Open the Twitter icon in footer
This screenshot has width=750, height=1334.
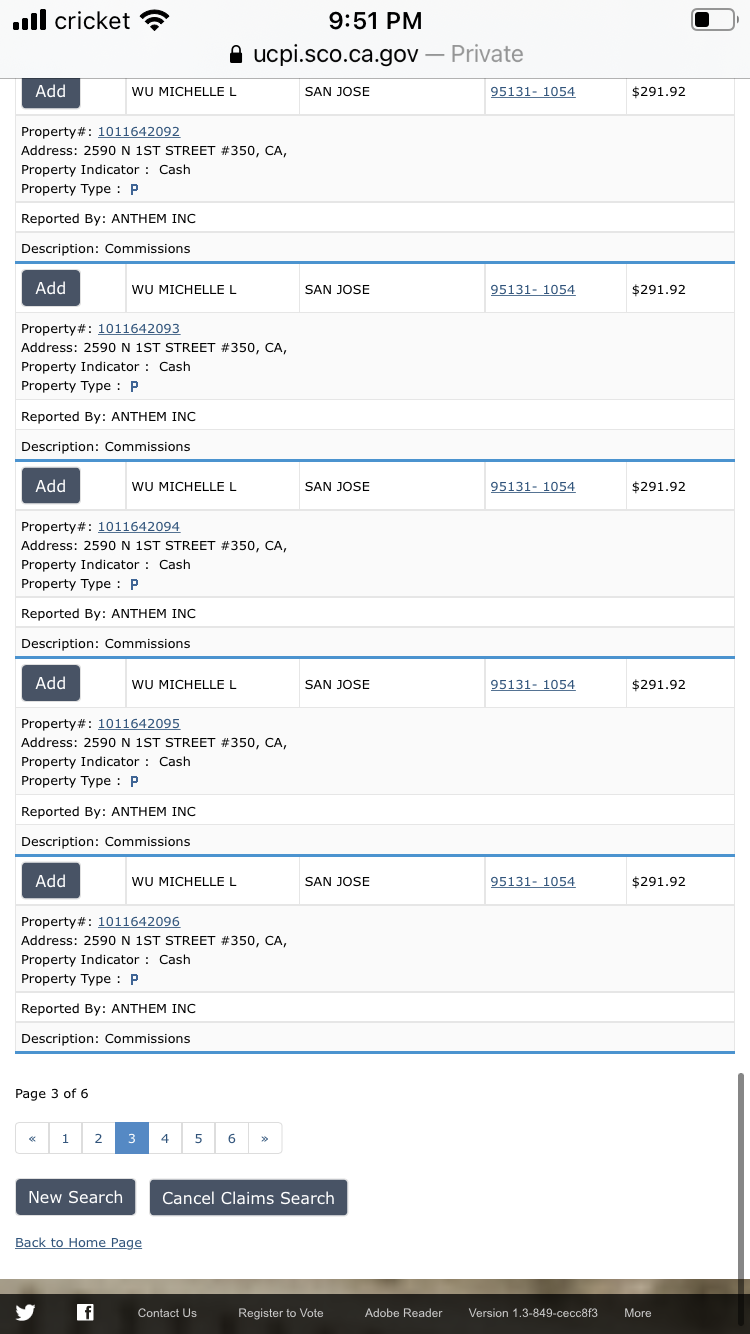tap(25, 1313)
